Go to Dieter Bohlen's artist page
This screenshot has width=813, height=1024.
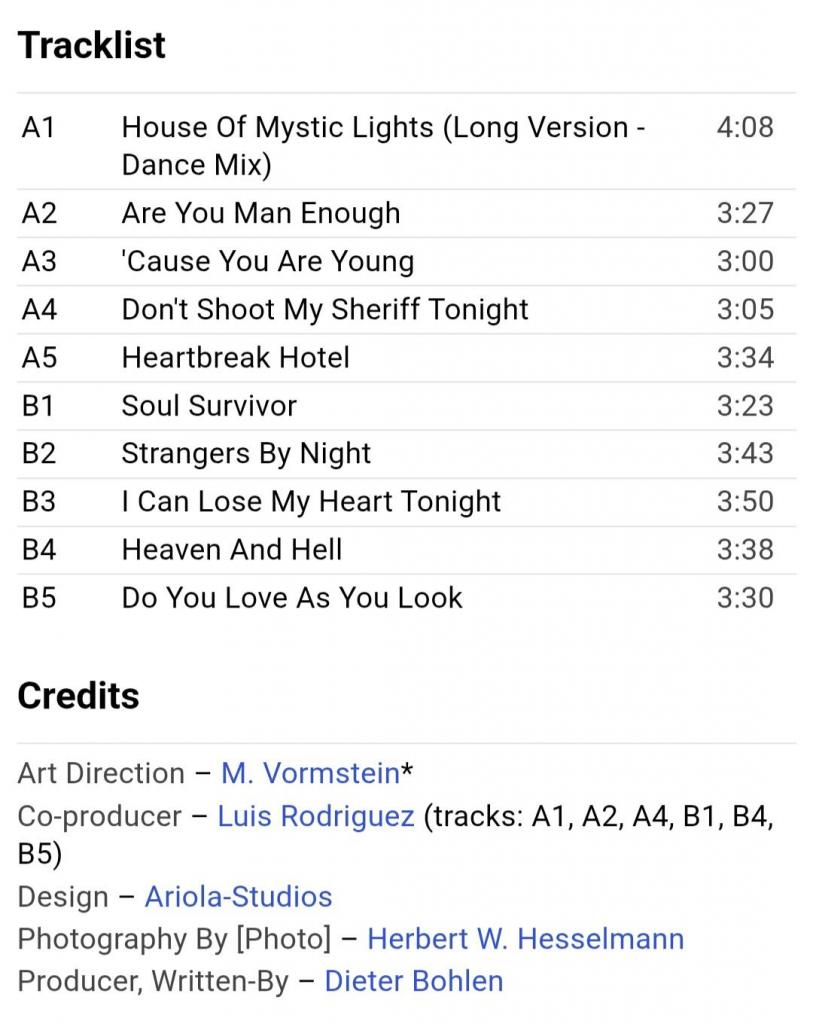click(413, 981)
